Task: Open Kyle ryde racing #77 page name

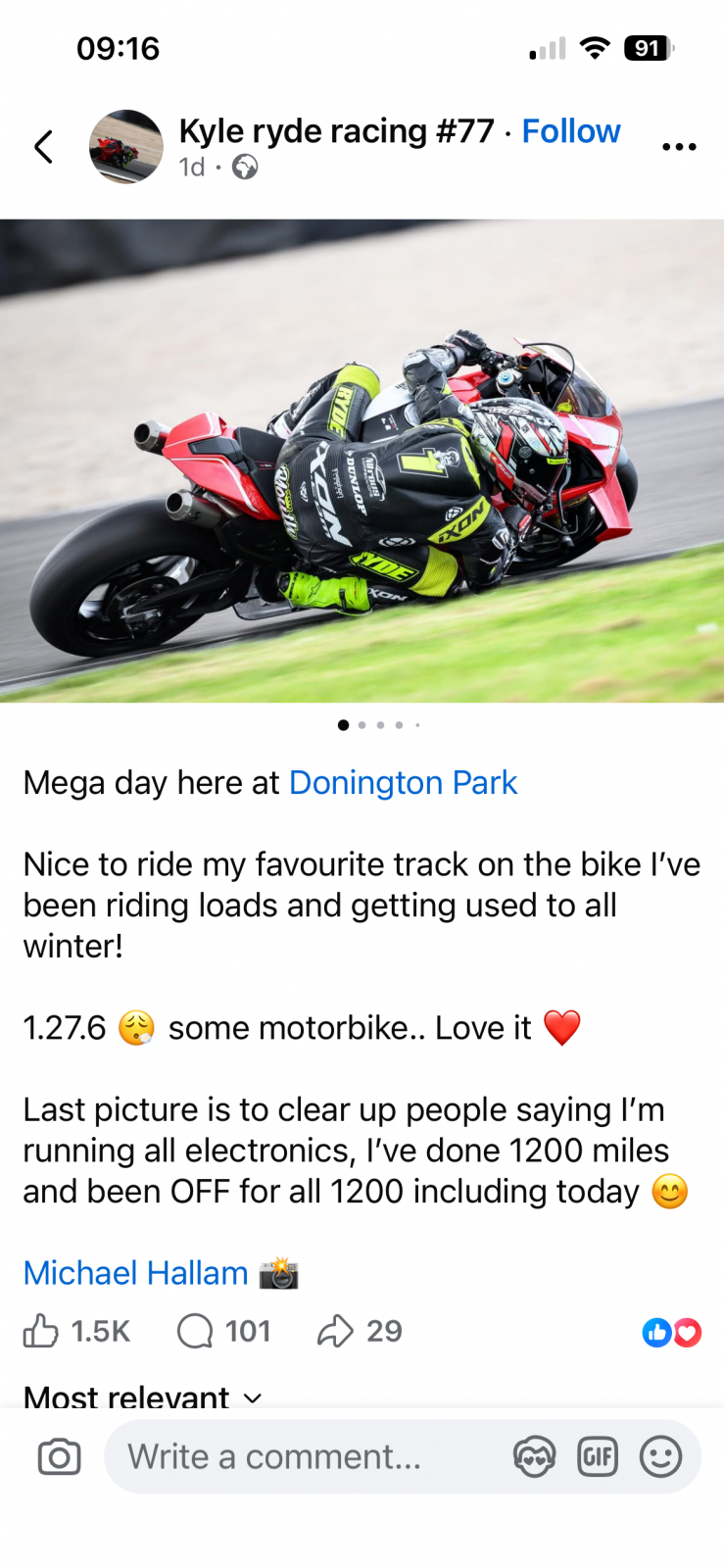Action: tap(336, 131)
